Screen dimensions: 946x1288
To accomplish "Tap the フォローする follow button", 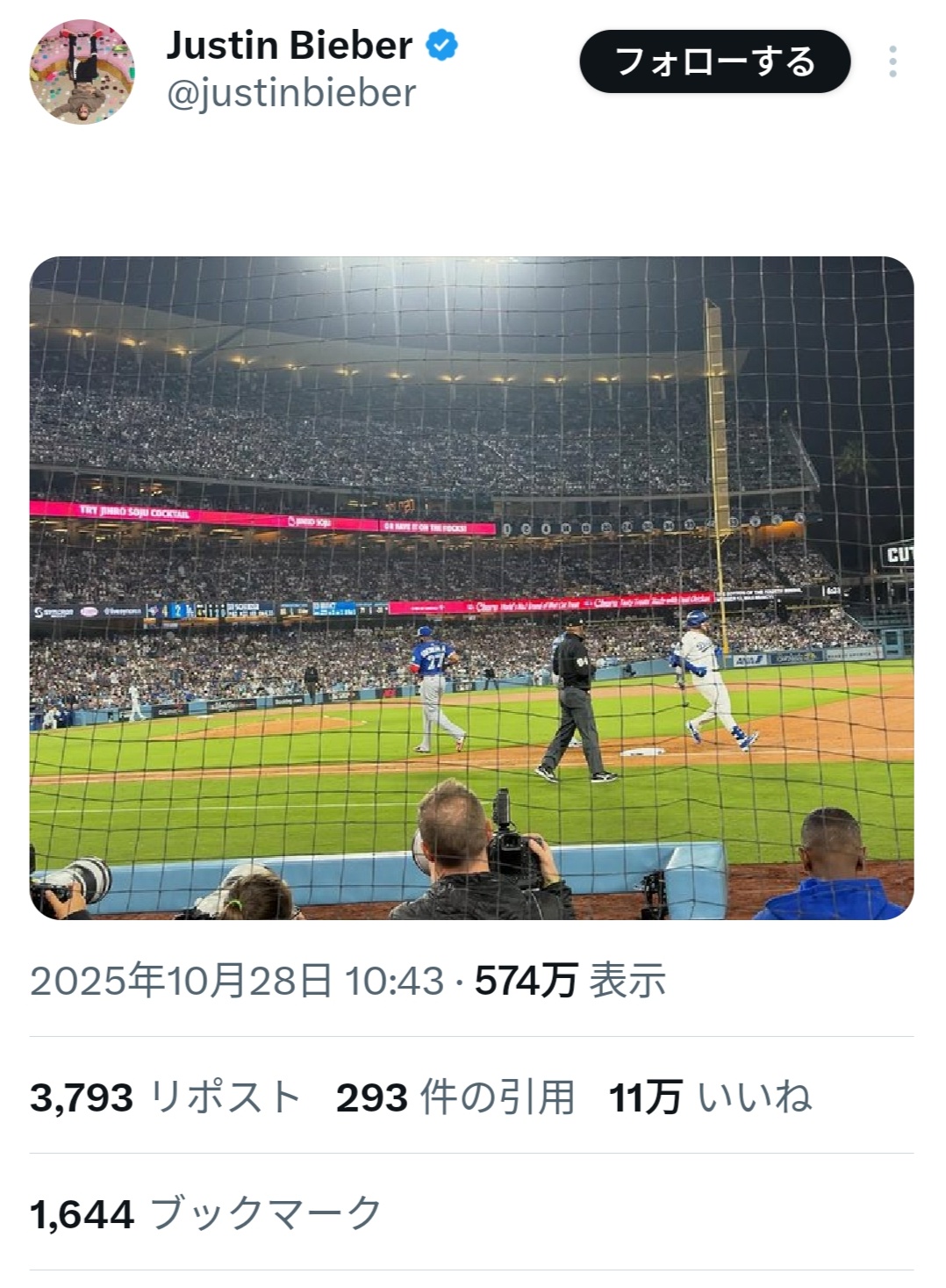I will tap(714, 62).
